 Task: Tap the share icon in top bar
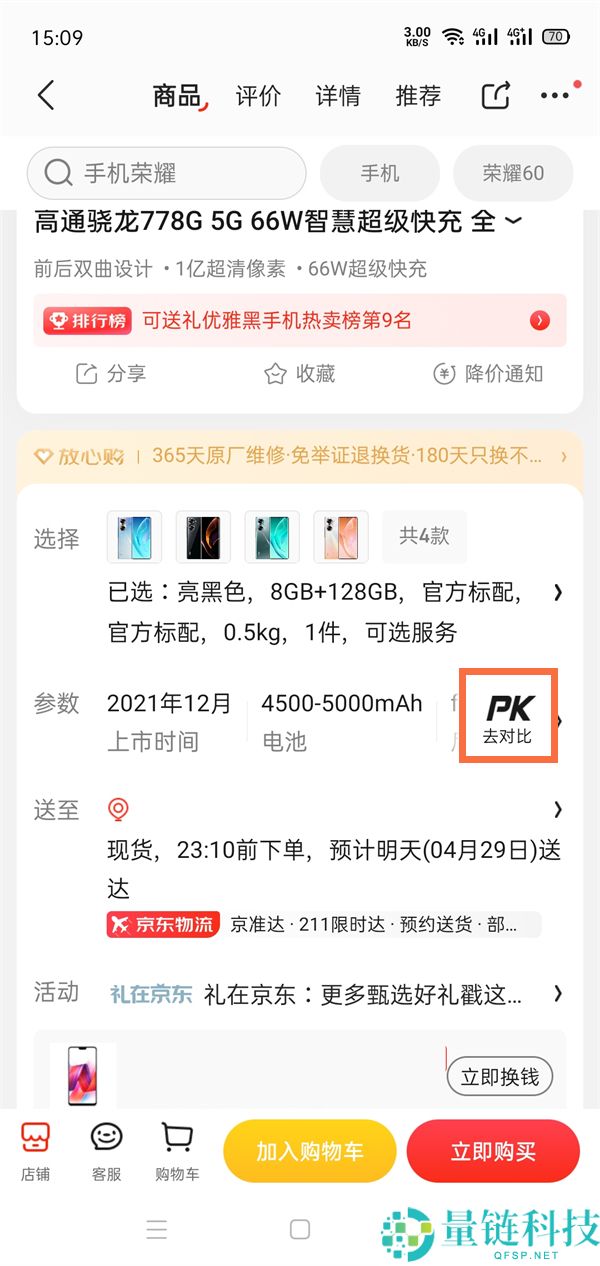click(x=495, y=96)
